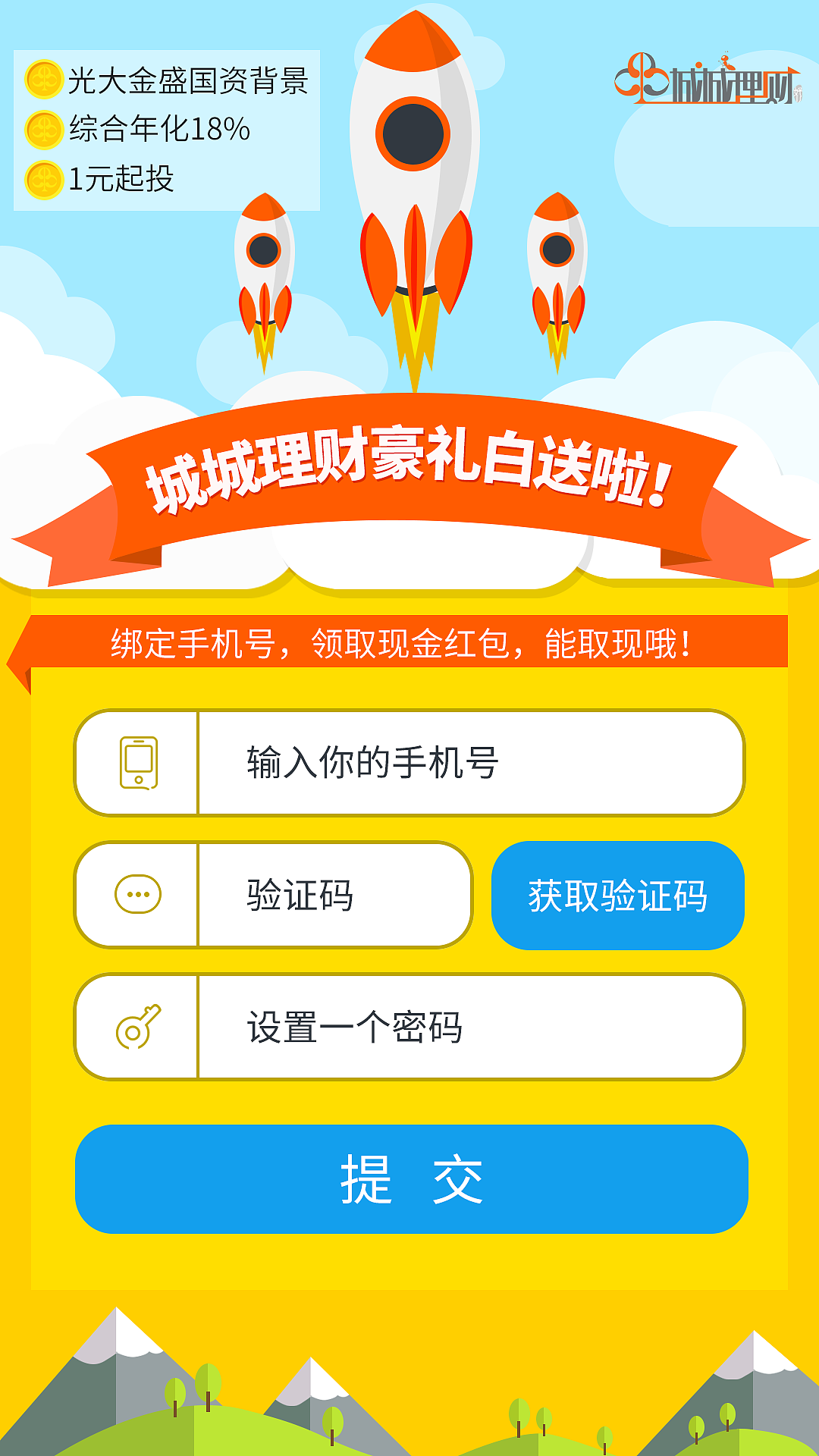This screenshot has height=1456, width=819.
Task: Click the phone icon in the mobile number field
Action: point(138,762)
